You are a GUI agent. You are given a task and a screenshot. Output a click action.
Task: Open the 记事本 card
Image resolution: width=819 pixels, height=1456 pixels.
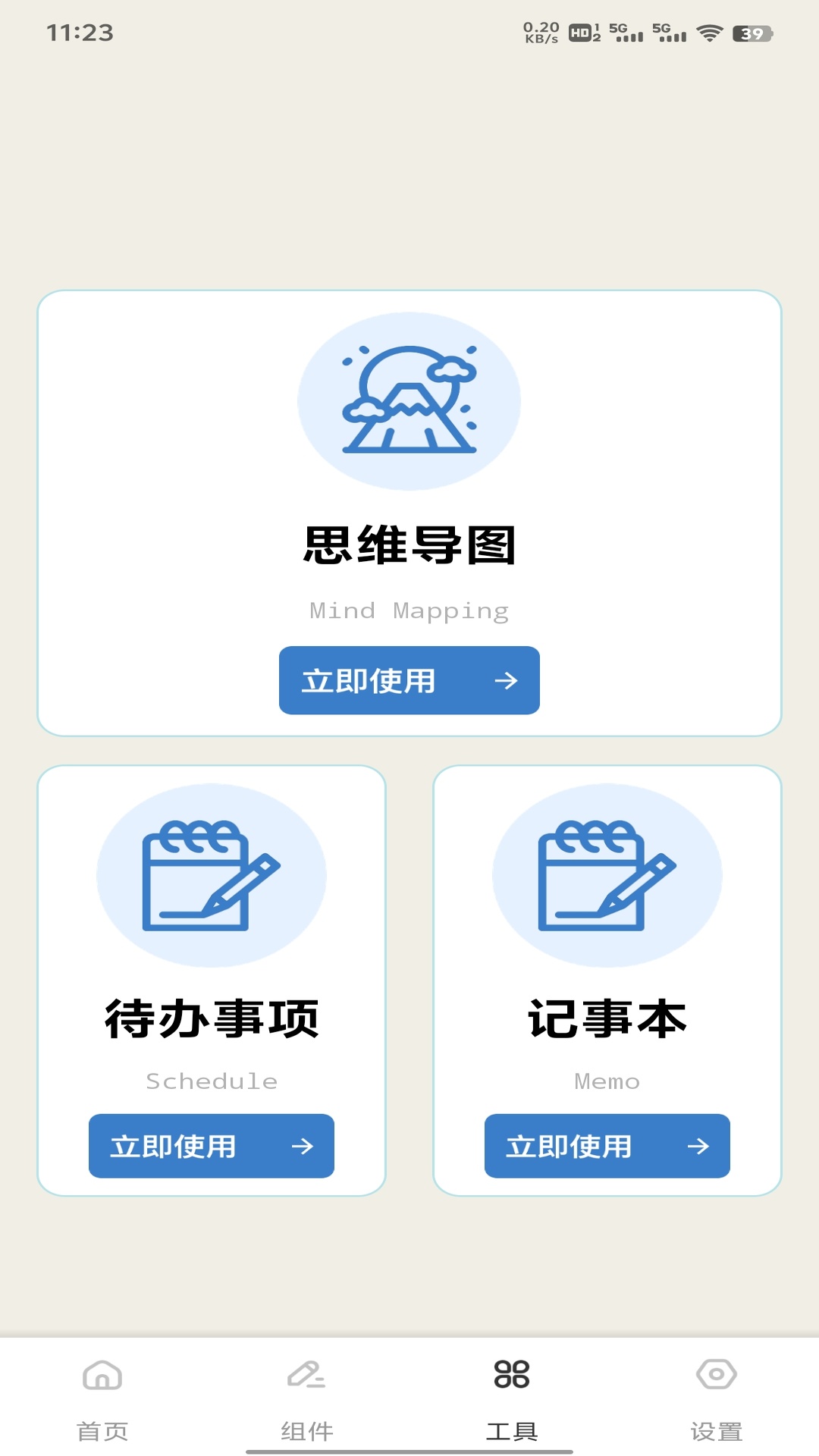click(x=607, y=978)
